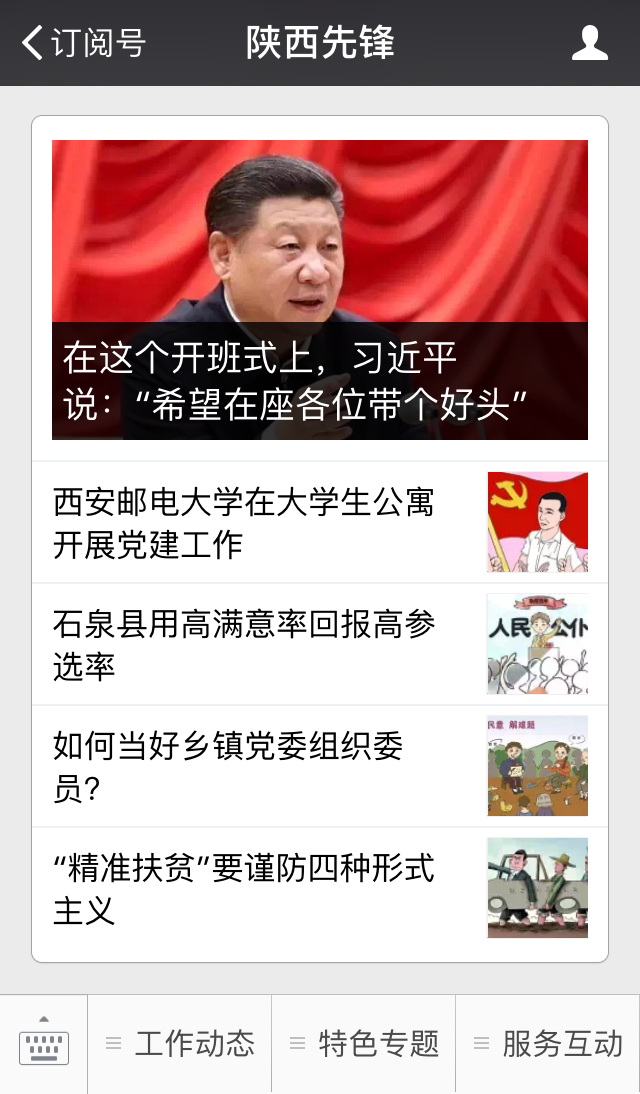Open the headline article about 开班式
This screenshot has width=640, height=1094.
point(319,290)
